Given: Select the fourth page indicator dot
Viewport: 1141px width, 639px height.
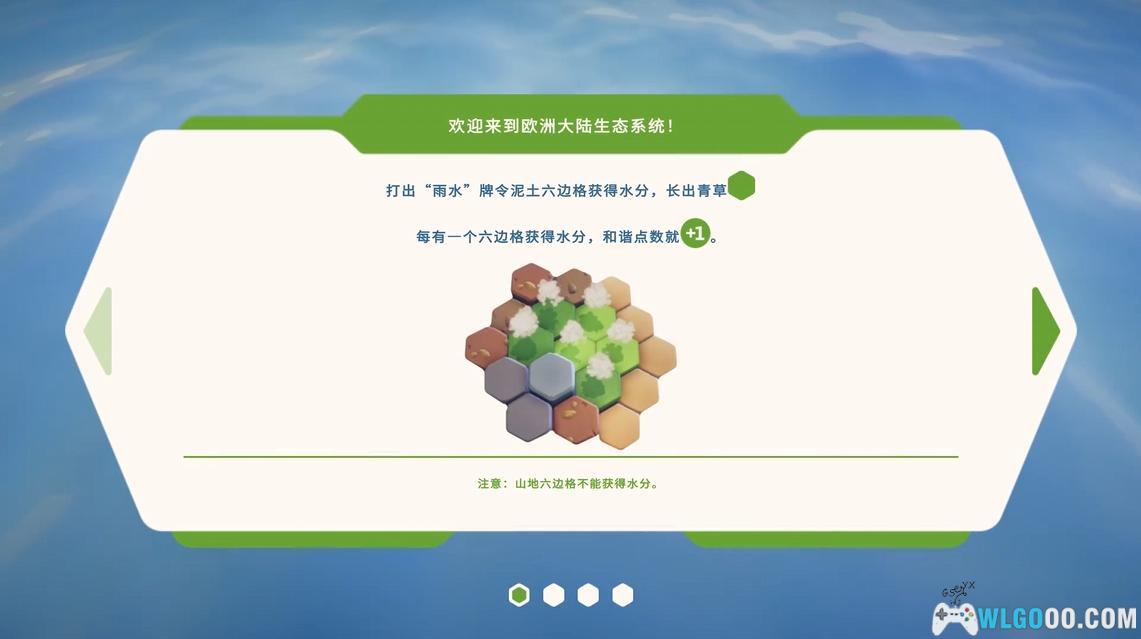Looking at the screenshot, I should (x=622, y=595).
